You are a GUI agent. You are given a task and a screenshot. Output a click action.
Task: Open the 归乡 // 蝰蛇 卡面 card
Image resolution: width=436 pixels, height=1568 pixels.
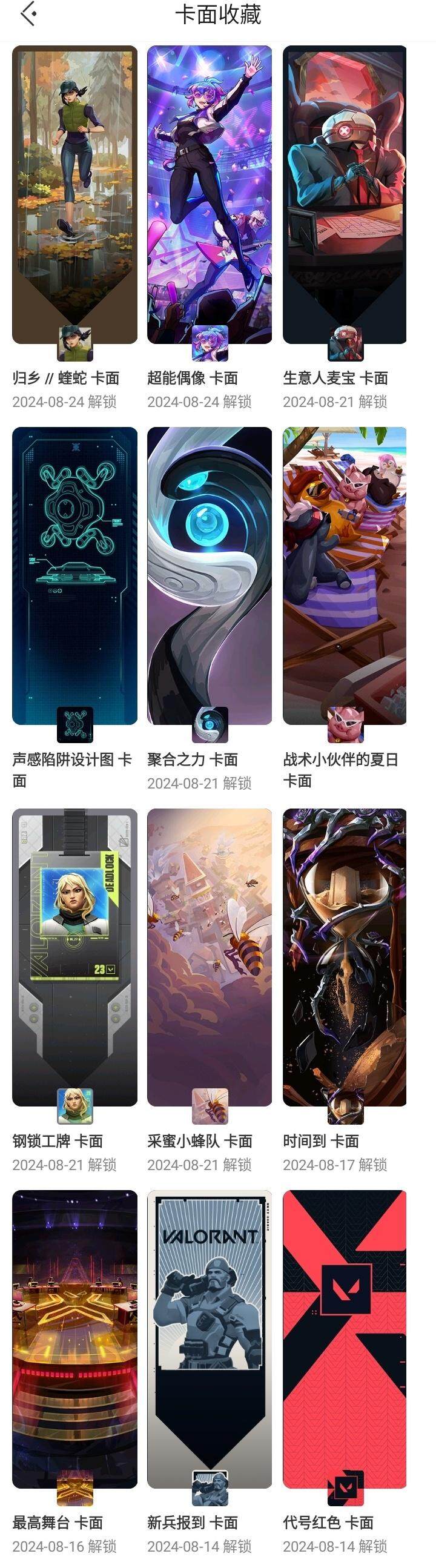point(74,195)
